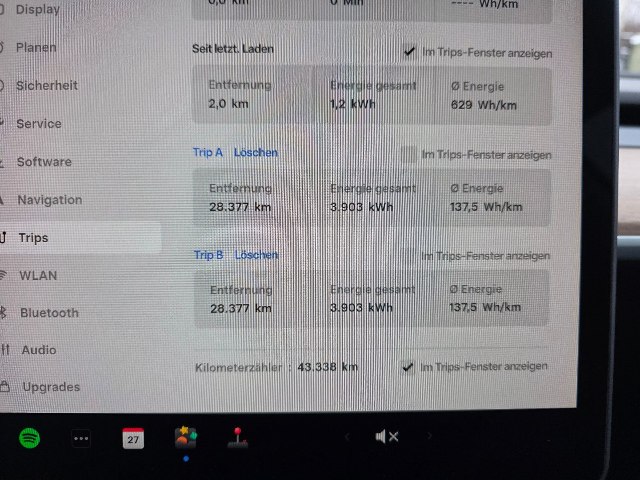Open the all apps three-dot launcher
This screenshot has width=640, height=480.
click(x=82, y=437)
